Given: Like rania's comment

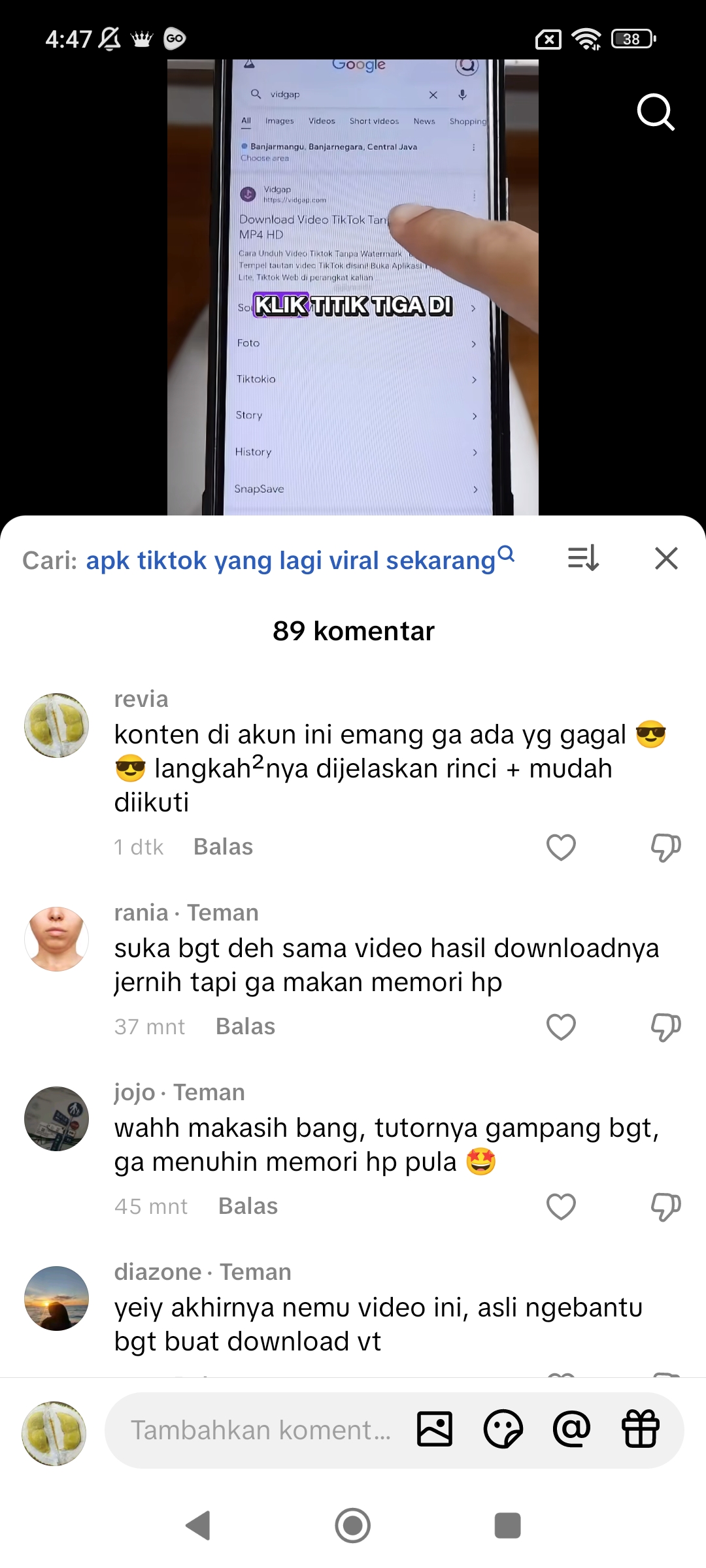Looking at the screenshot, I should (561, 1027).
